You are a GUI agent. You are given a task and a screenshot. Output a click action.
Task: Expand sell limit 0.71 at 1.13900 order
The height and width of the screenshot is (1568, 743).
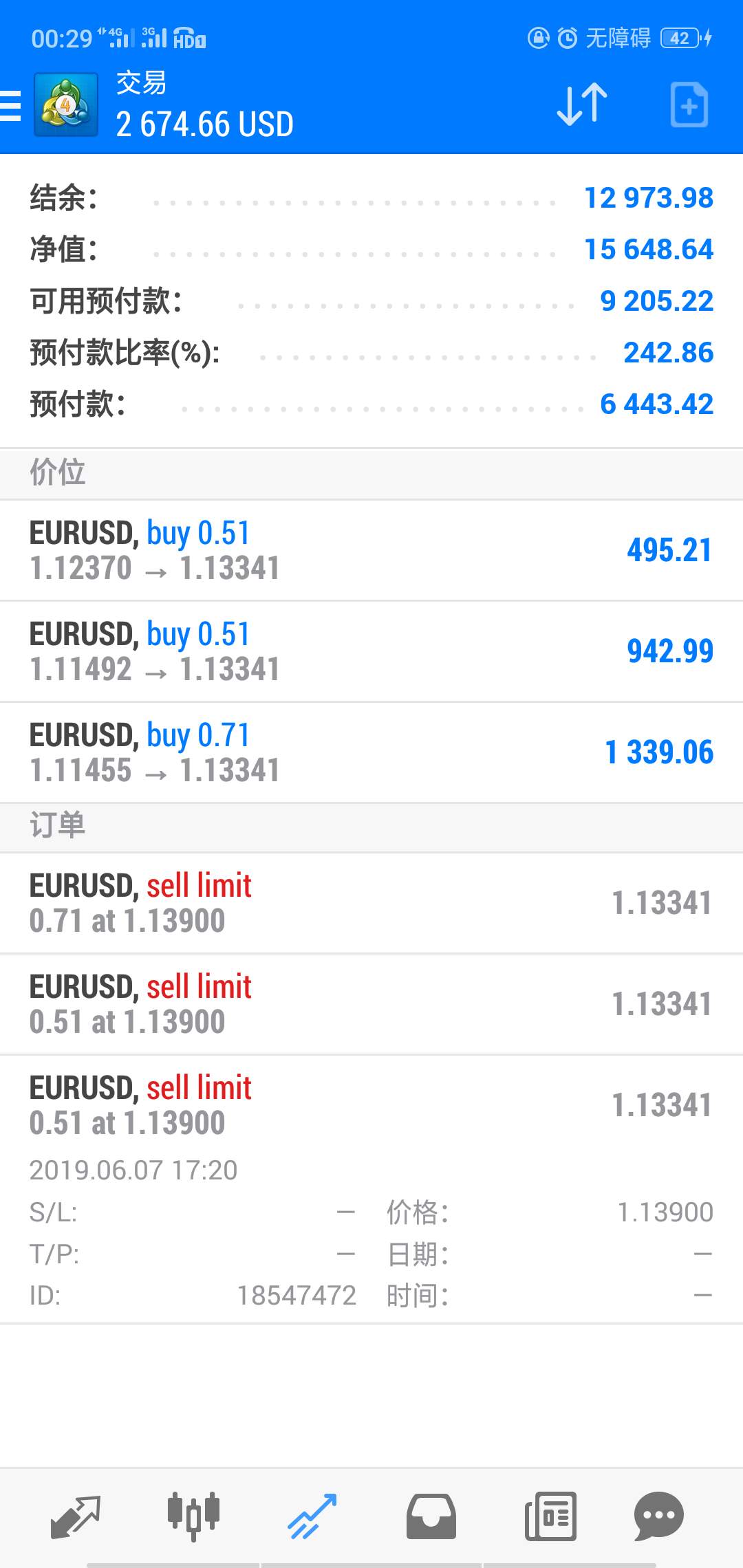(371, 904)
